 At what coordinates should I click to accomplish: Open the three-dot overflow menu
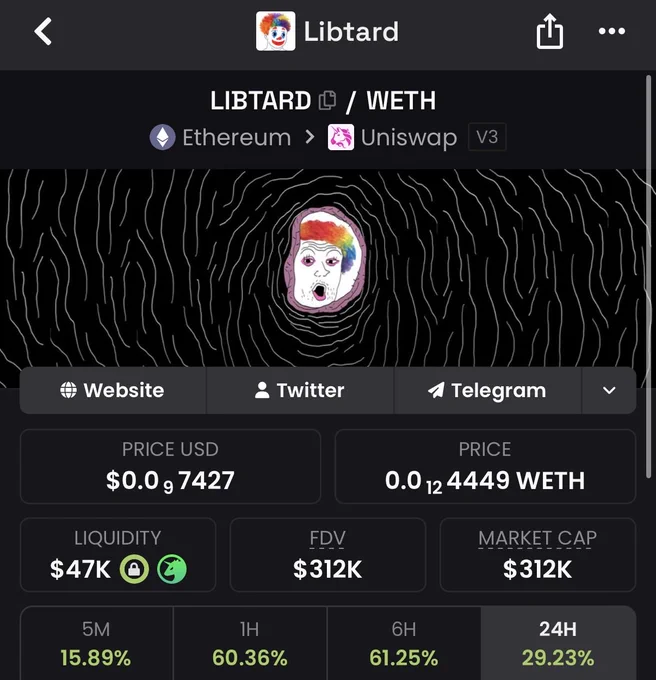coord(611,31)
